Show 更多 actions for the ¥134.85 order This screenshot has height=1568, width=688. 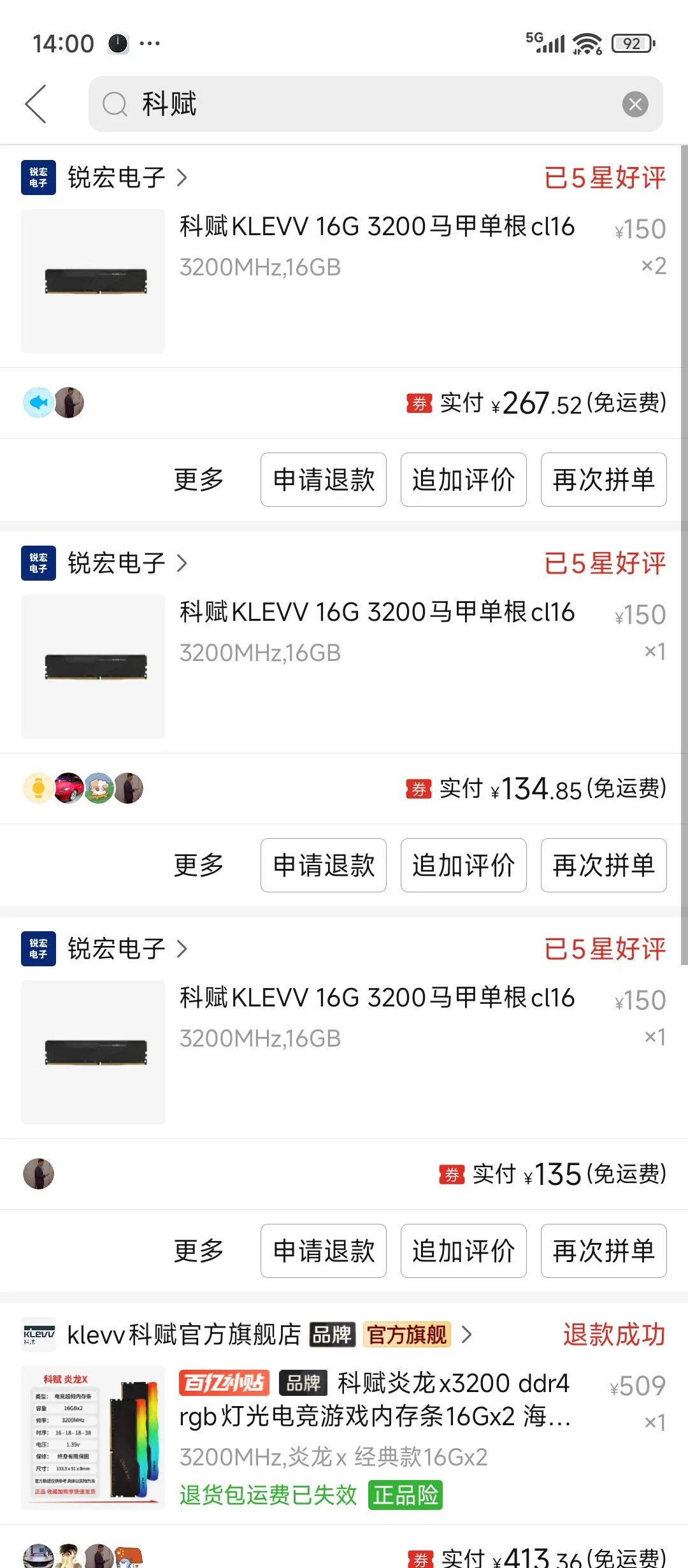coord(199,866)
